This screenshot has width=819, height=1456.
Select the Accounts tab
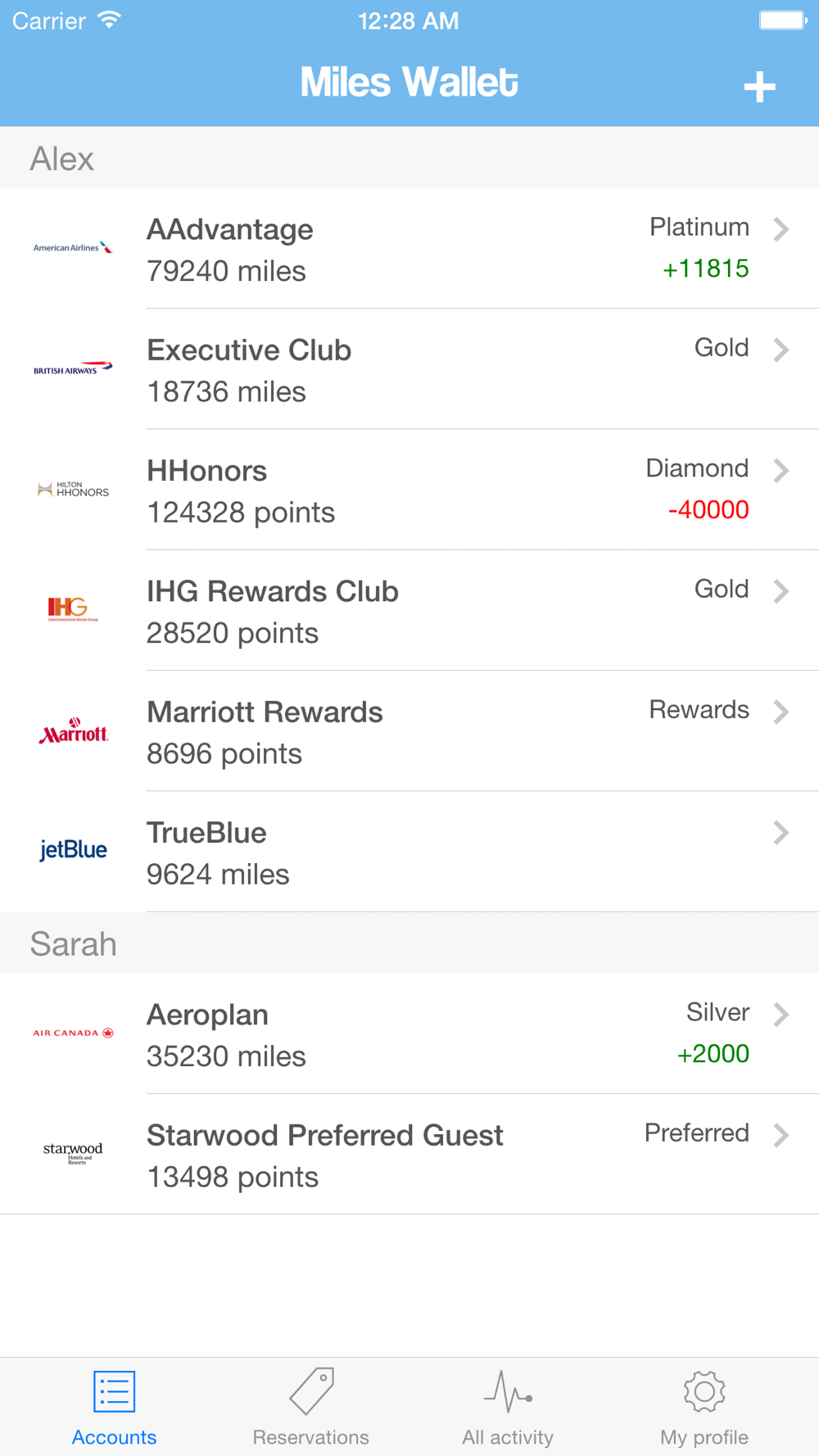click(114, 1407)
